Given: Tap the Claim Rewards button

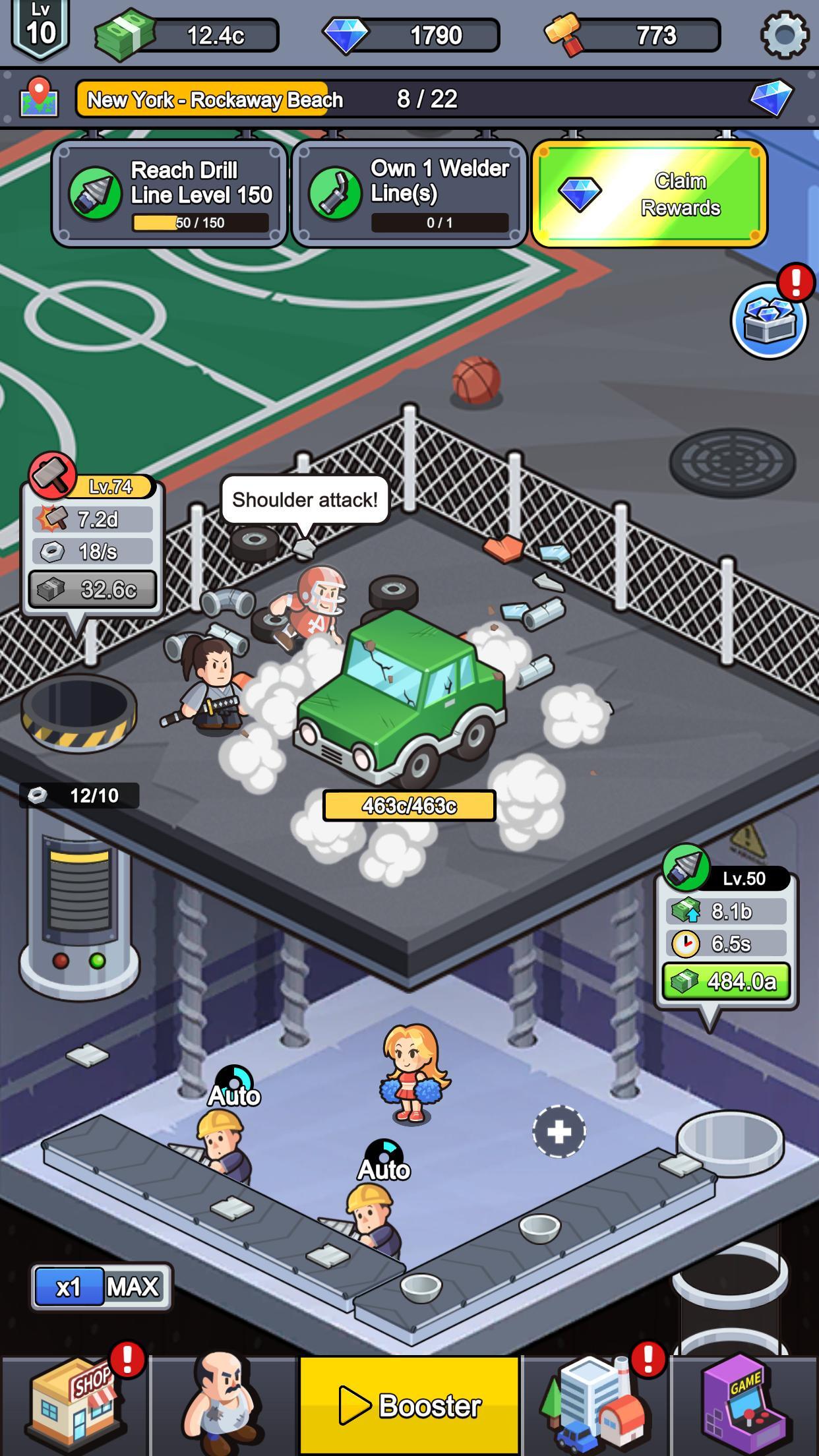Looking at the screenshot, I should (x=650, y=195).
